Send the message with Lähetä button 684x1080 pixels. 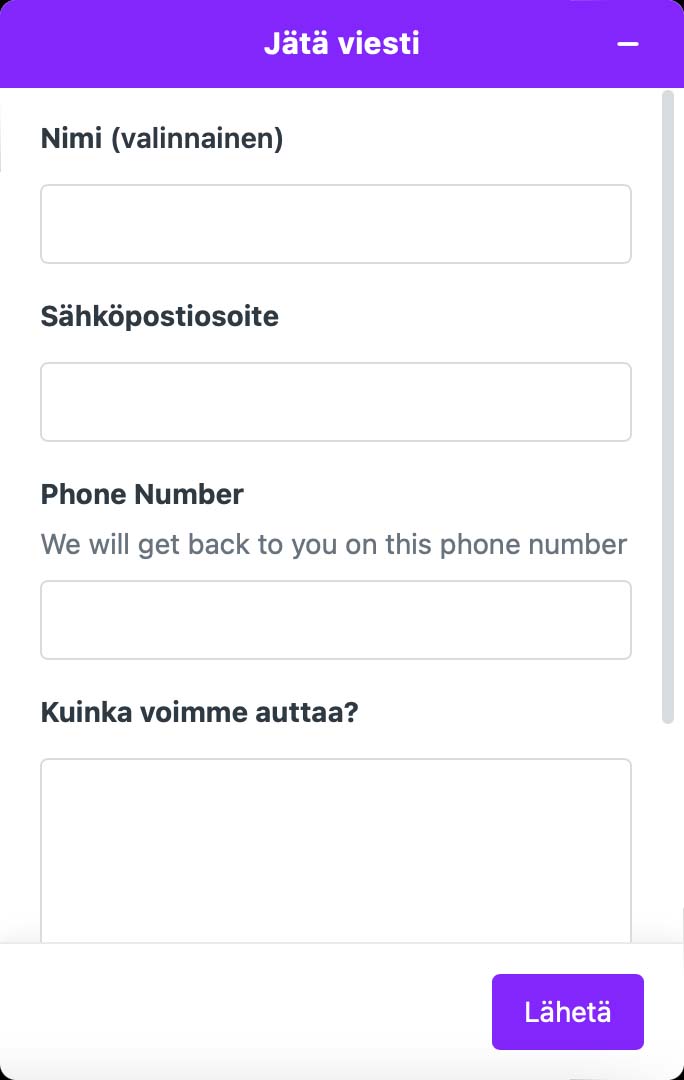[567, 1012]
